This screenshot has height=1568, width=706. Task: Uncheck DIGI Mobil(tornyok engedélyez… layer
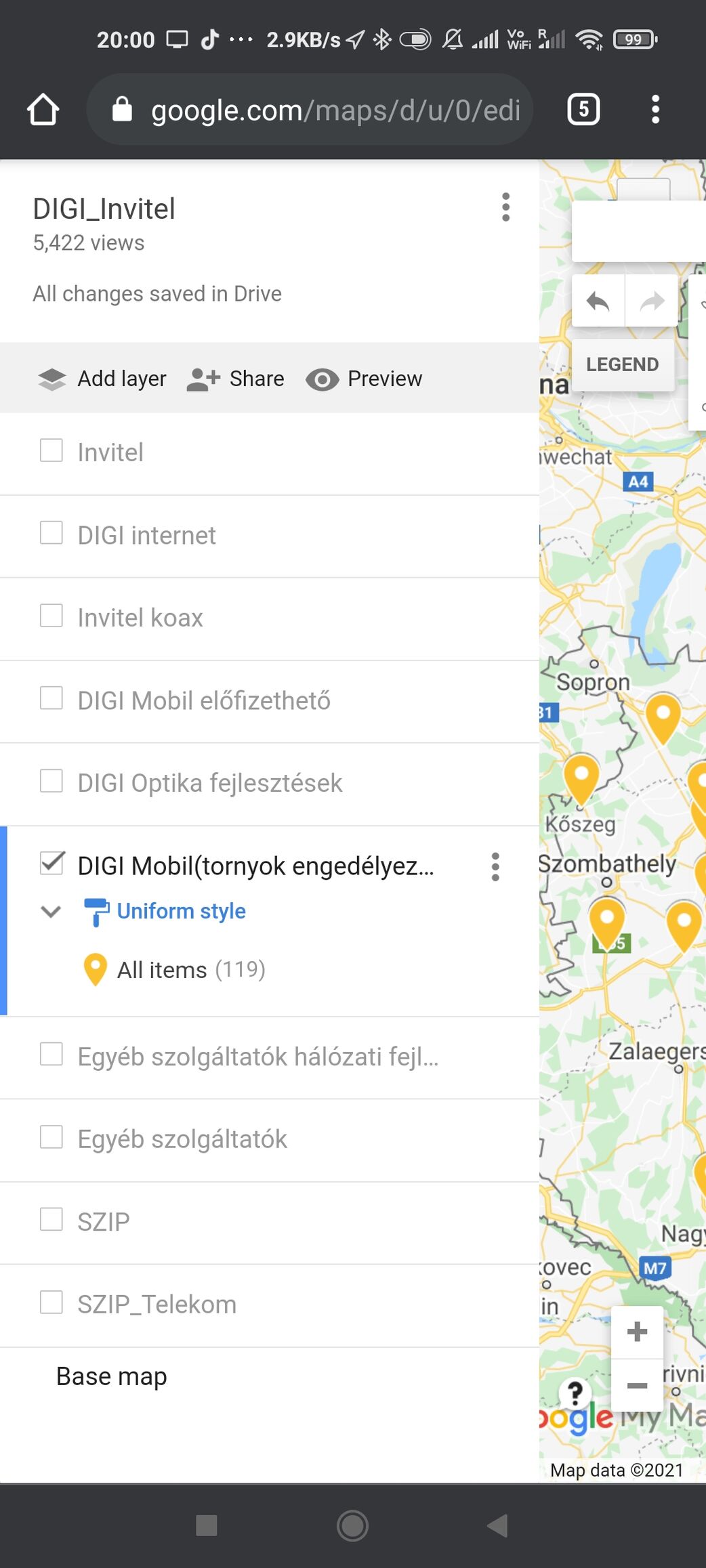51,864
